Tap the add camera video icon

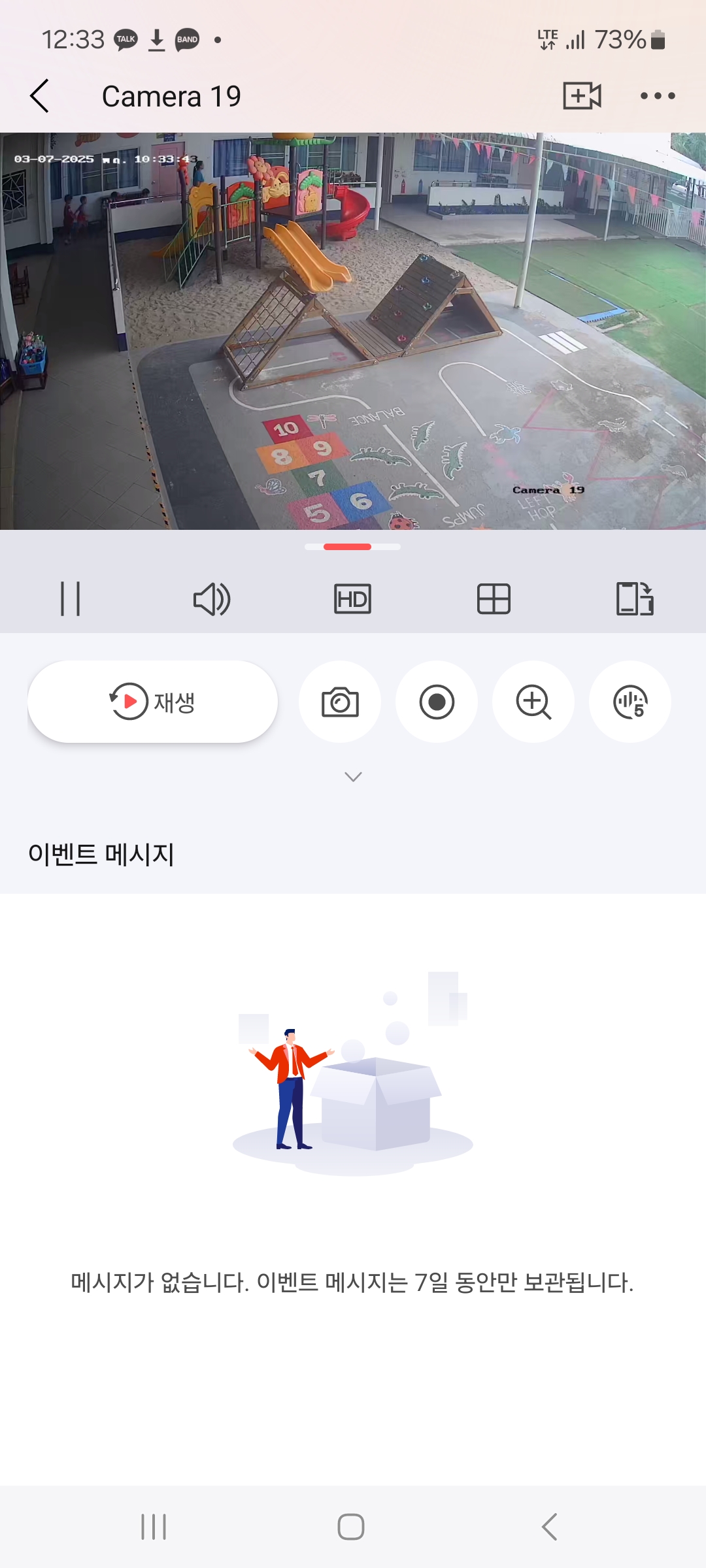tap(582, 96)
